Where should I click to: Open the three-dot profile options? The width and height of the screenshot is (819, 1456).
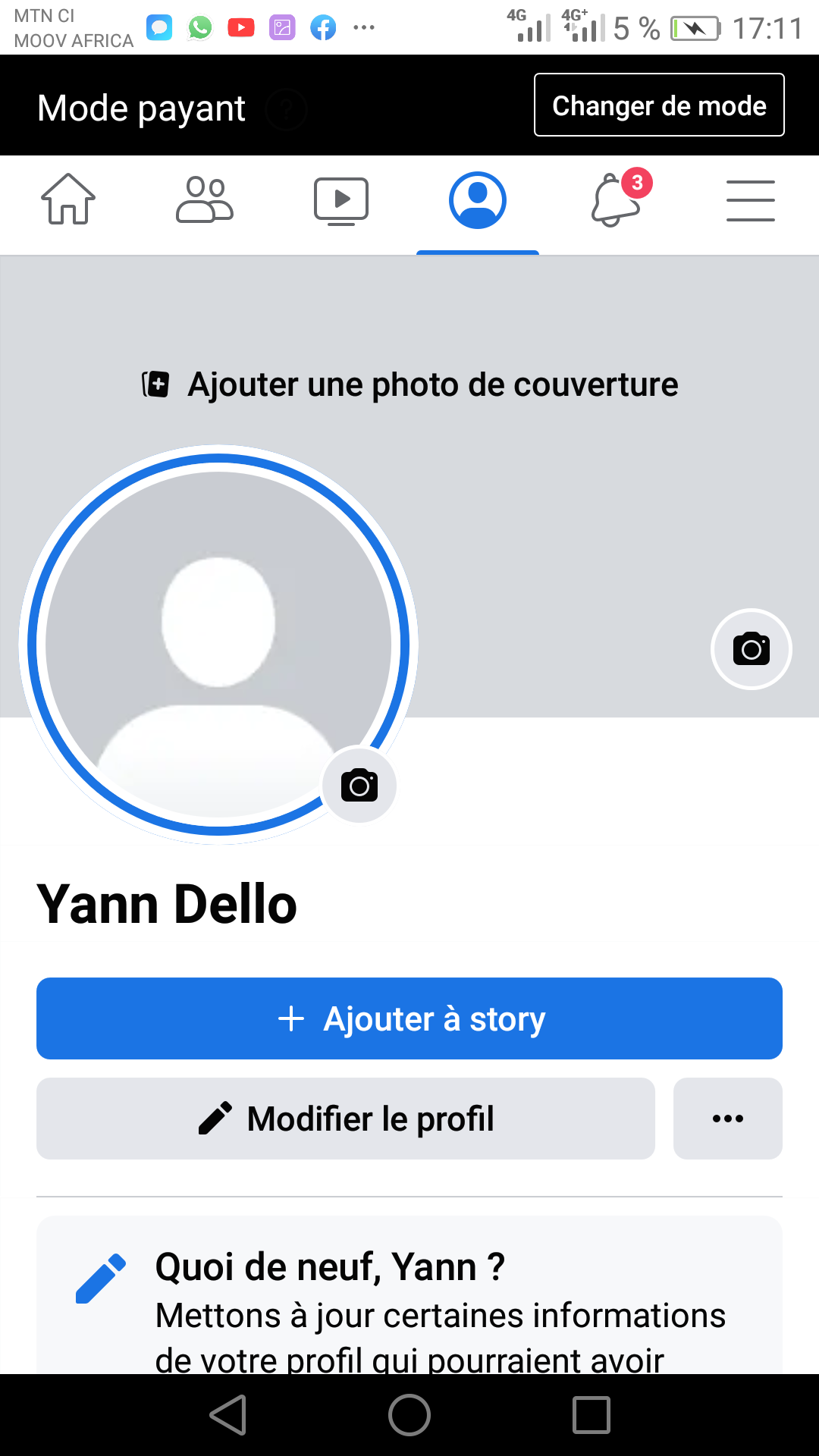(728, 1119)
